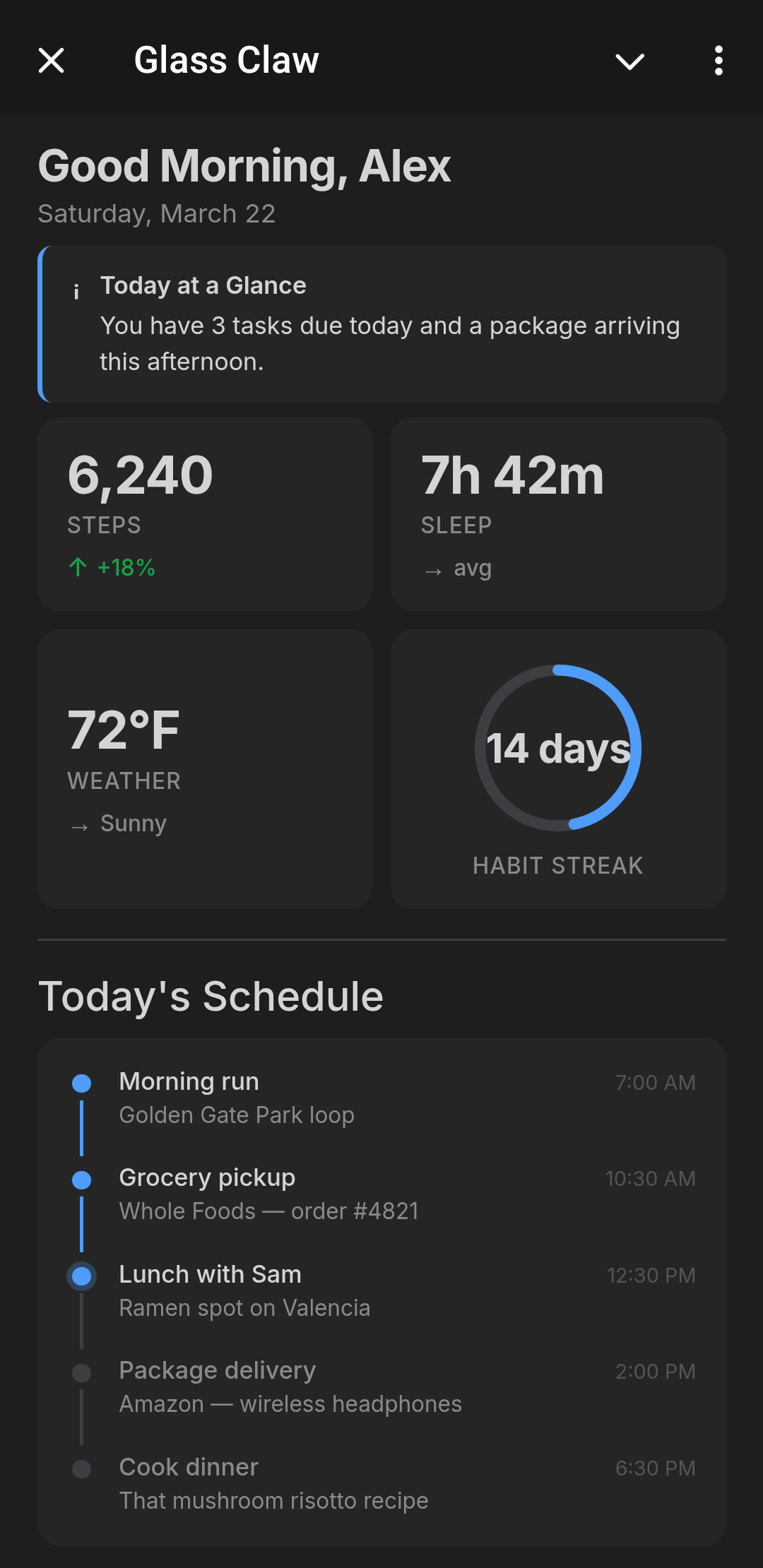763x1568 pixels.
Task: View Lunch with Sam details
Action: point(381,1290)
